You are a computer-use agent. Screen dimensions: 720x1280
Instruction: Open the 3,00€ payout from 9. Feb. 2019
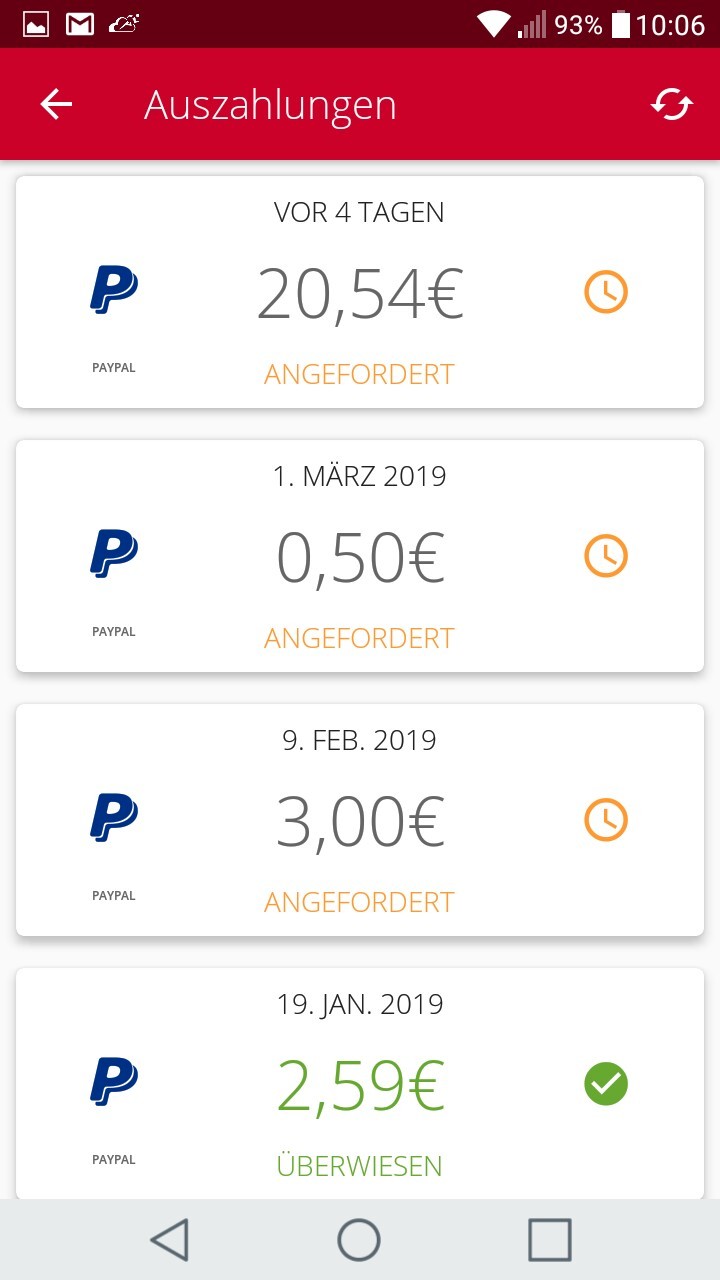pyautogui.click(x=360, y=820)
